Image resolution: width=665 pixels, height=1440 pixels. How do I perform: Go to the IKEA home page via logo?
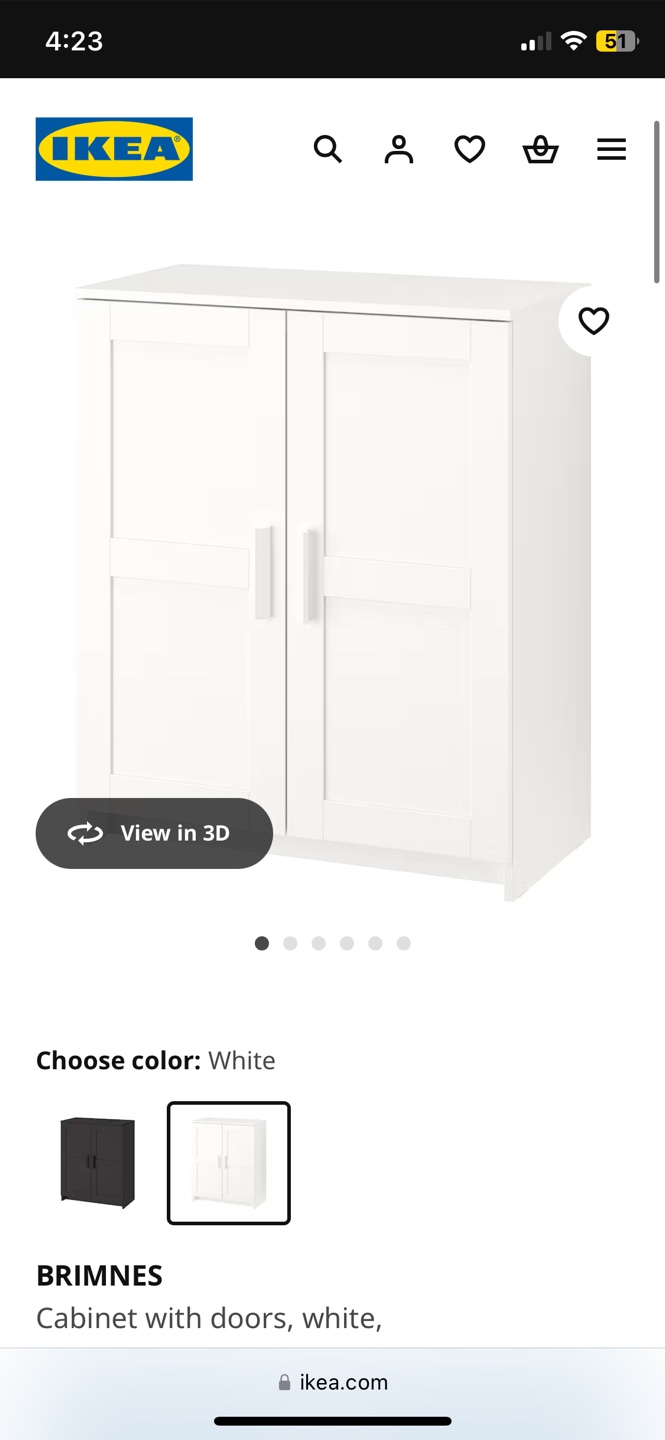(114, 149)
